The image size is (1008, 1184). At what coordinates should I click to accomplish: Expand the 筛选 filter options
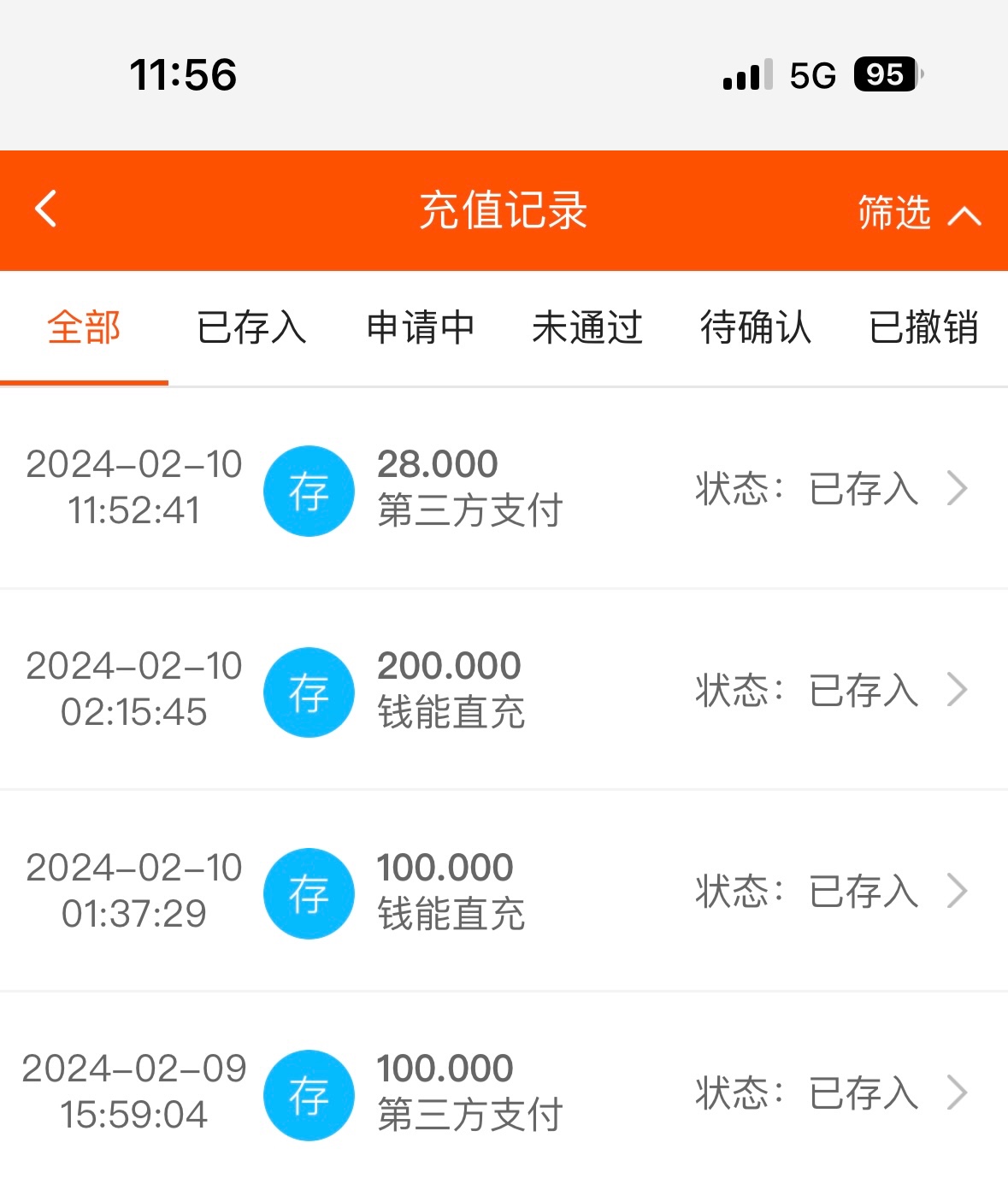(918, 213)
